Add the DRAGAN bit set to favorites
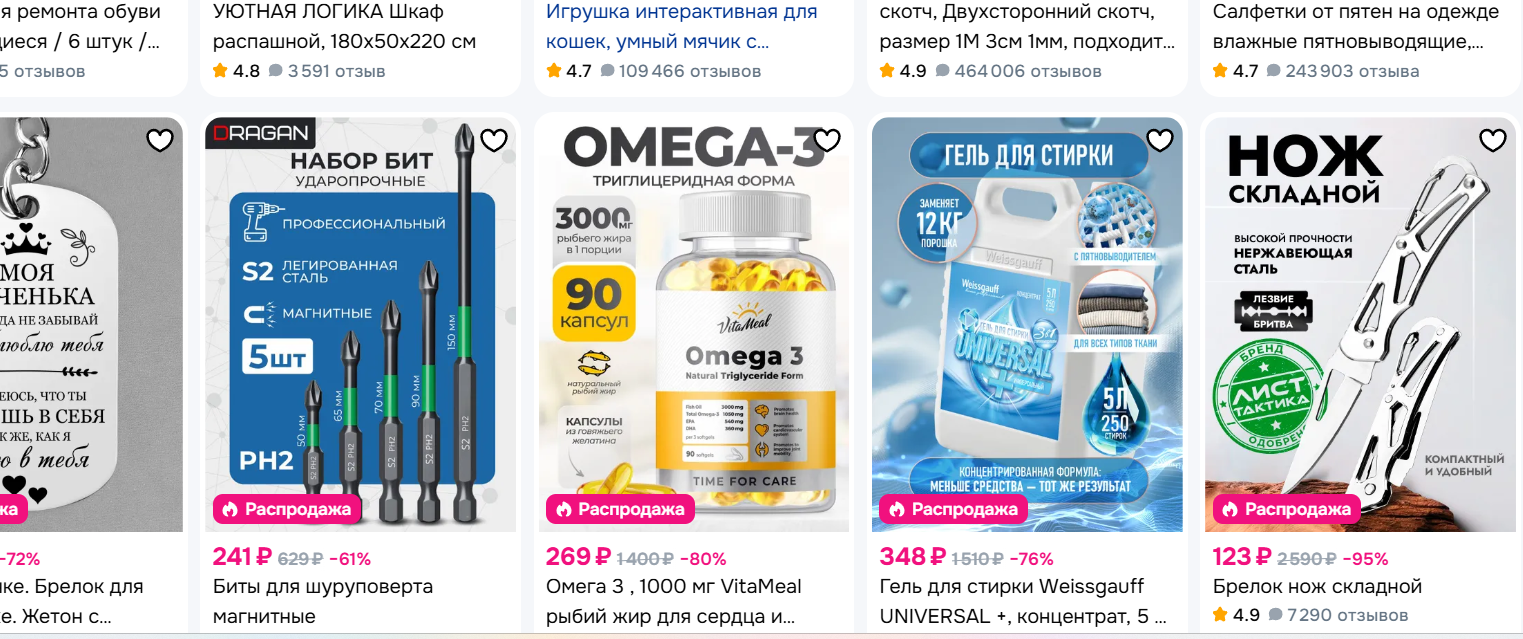Image resolution: width=1523 pixels, height=639 pixels. (494, 141)
